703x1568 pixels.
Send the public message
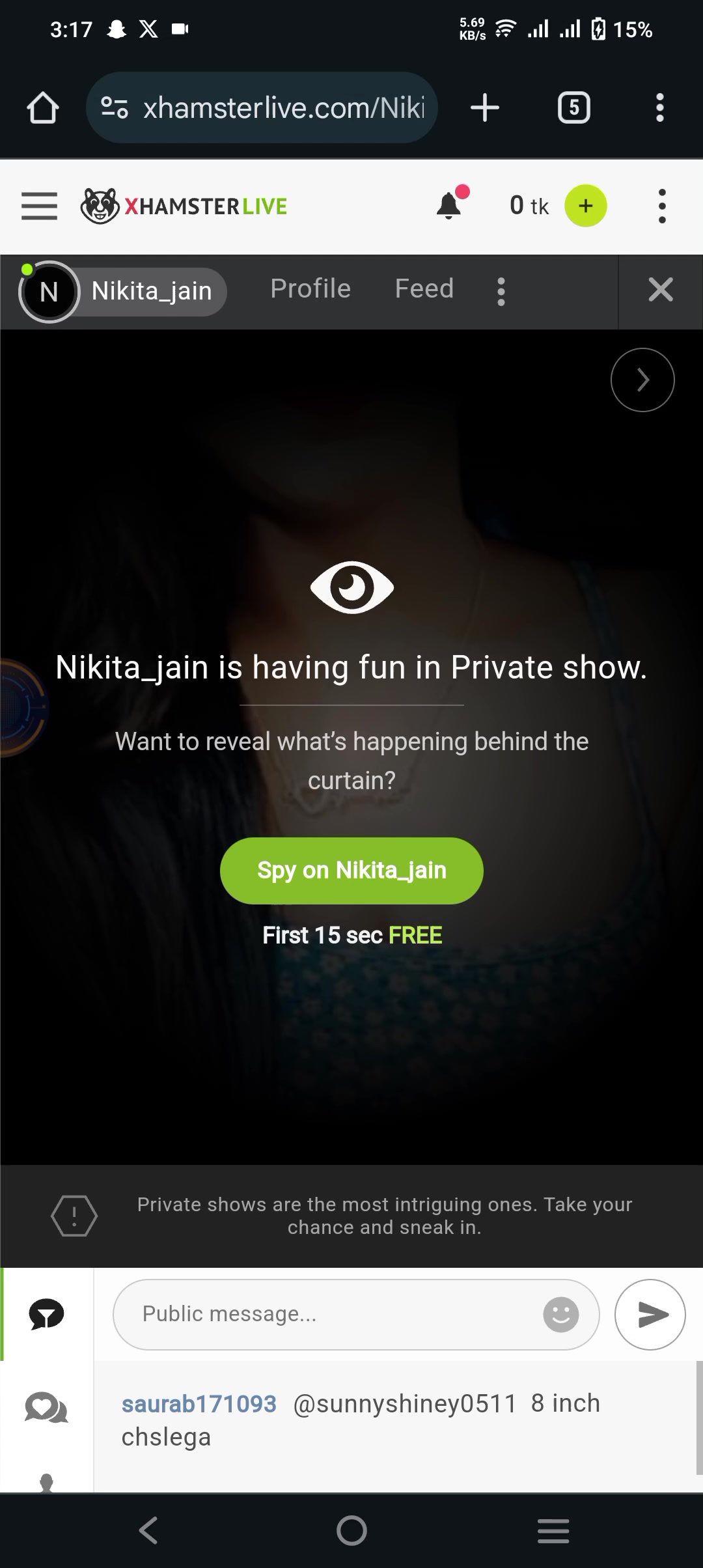[650, 1314]
